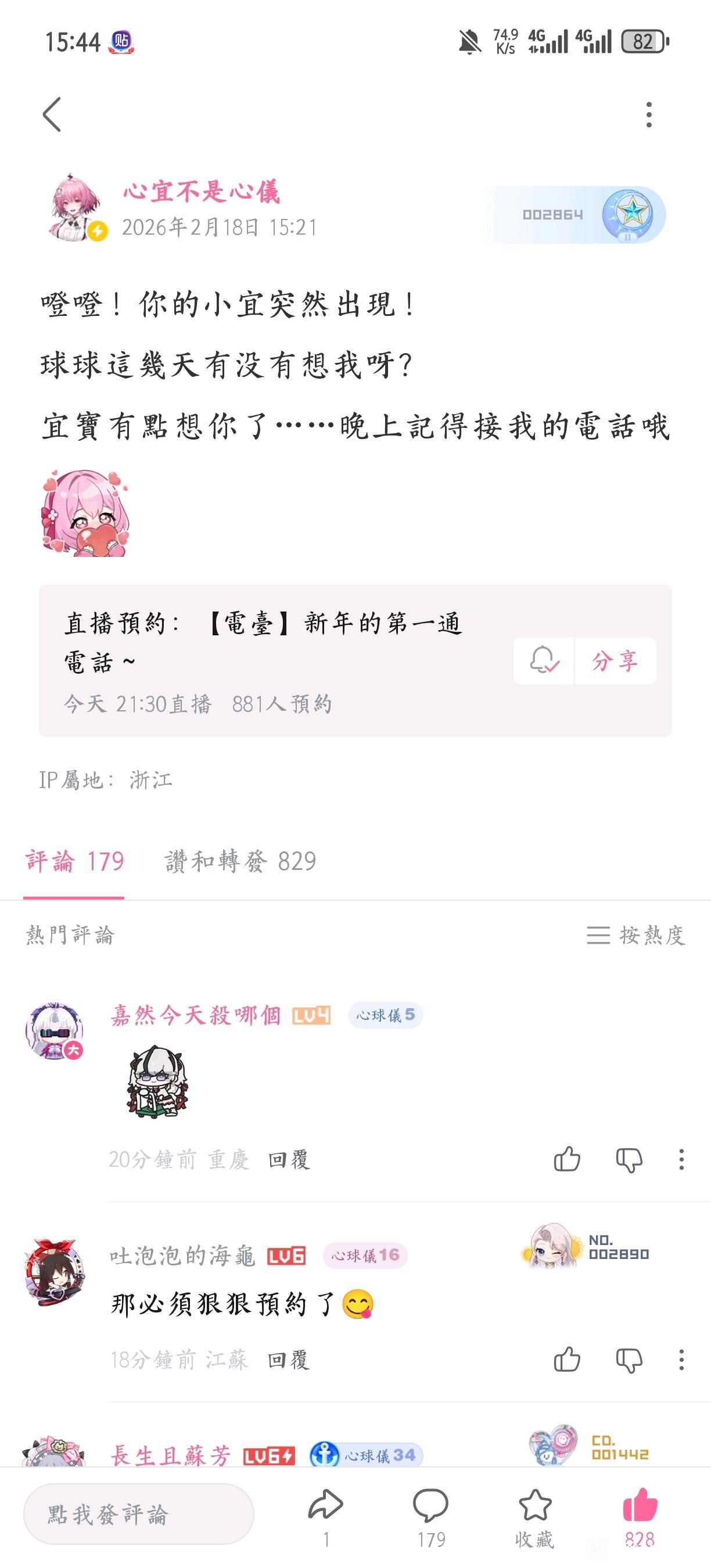This screenshot has width=711, height=1568.
Task: Select the 評論 179 tab
Action: 74,861
